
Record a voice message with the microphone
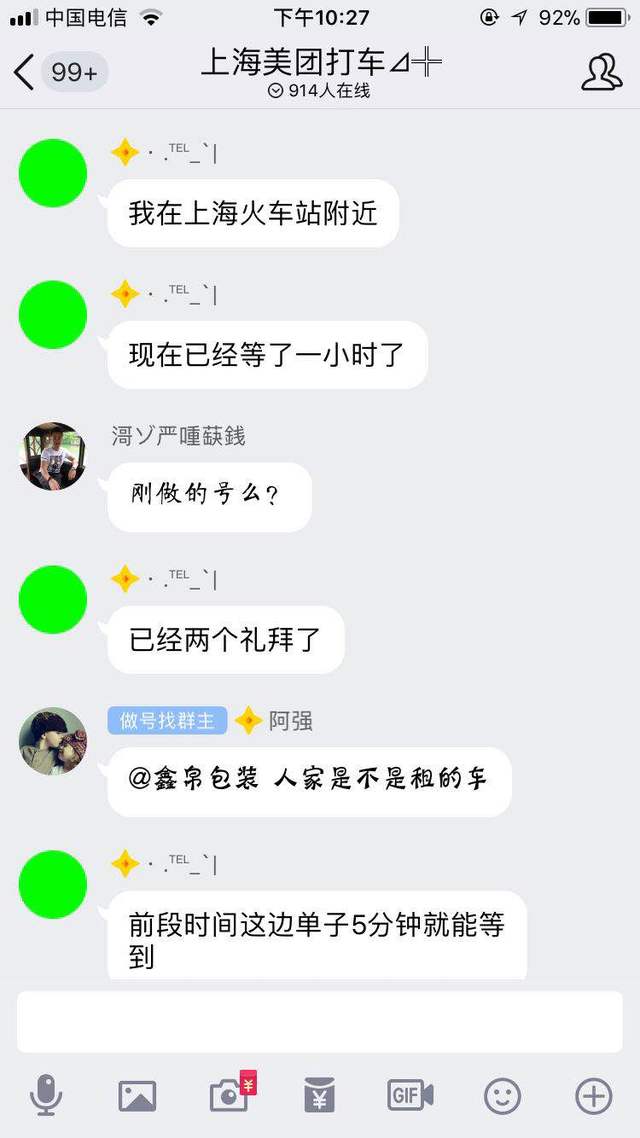46,1096
